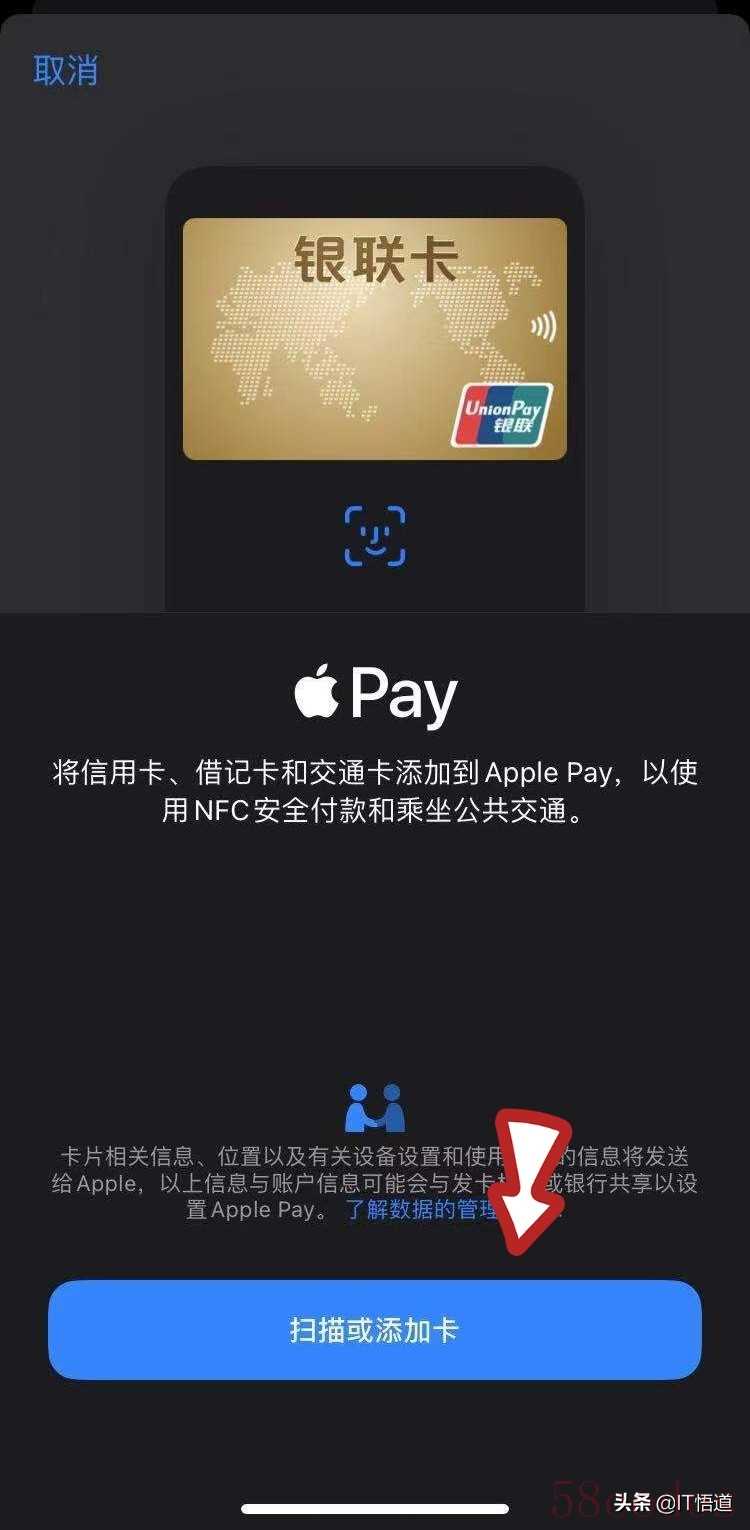Tap 取消 to cancel adding a card
The width and height of the screenshot is (750, 1530).
point(66,71)
